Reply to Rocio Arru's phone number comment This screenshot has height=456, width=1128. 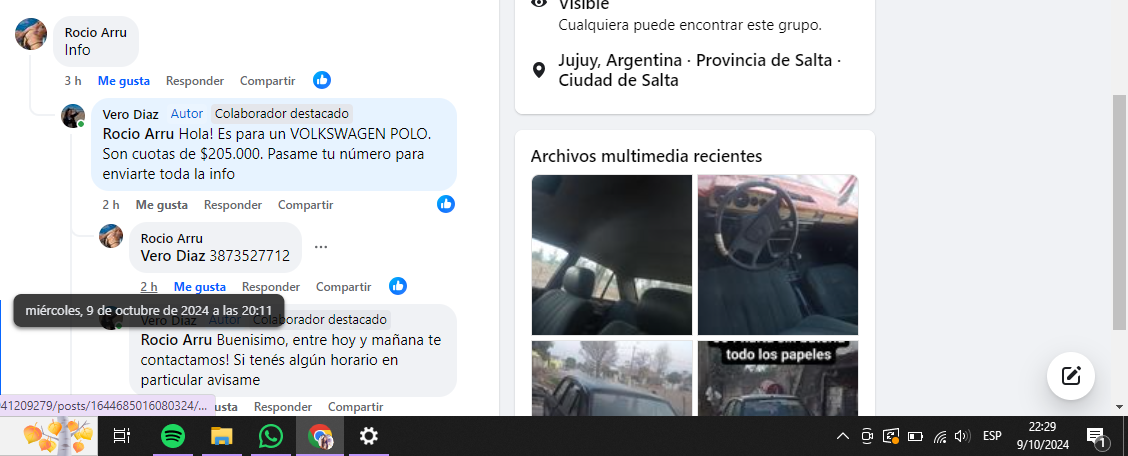(x=271, y=287)
